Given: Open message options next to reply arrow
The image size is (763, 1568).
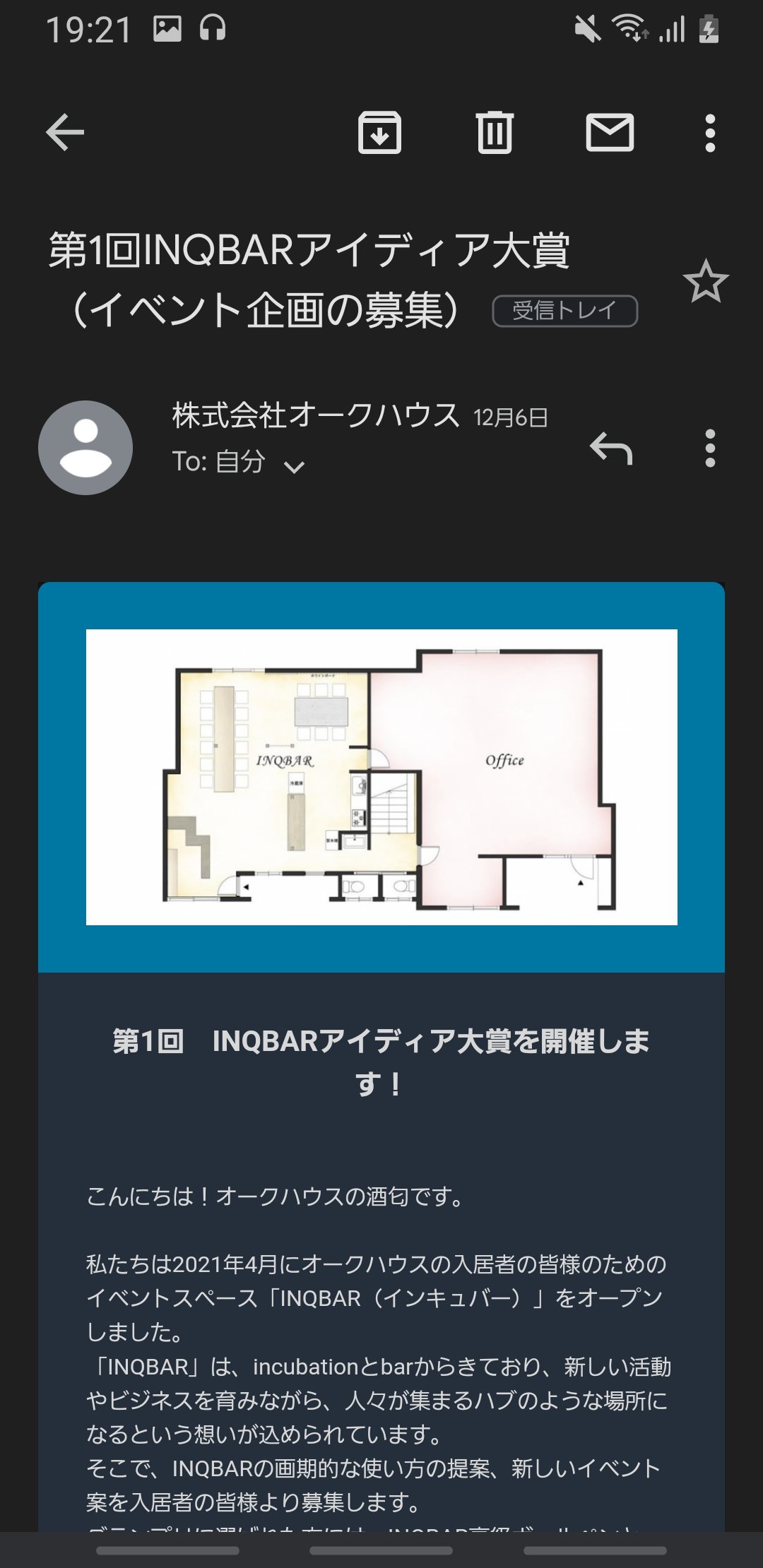Looking at the screenshot, I should click(x=710, y=448).
